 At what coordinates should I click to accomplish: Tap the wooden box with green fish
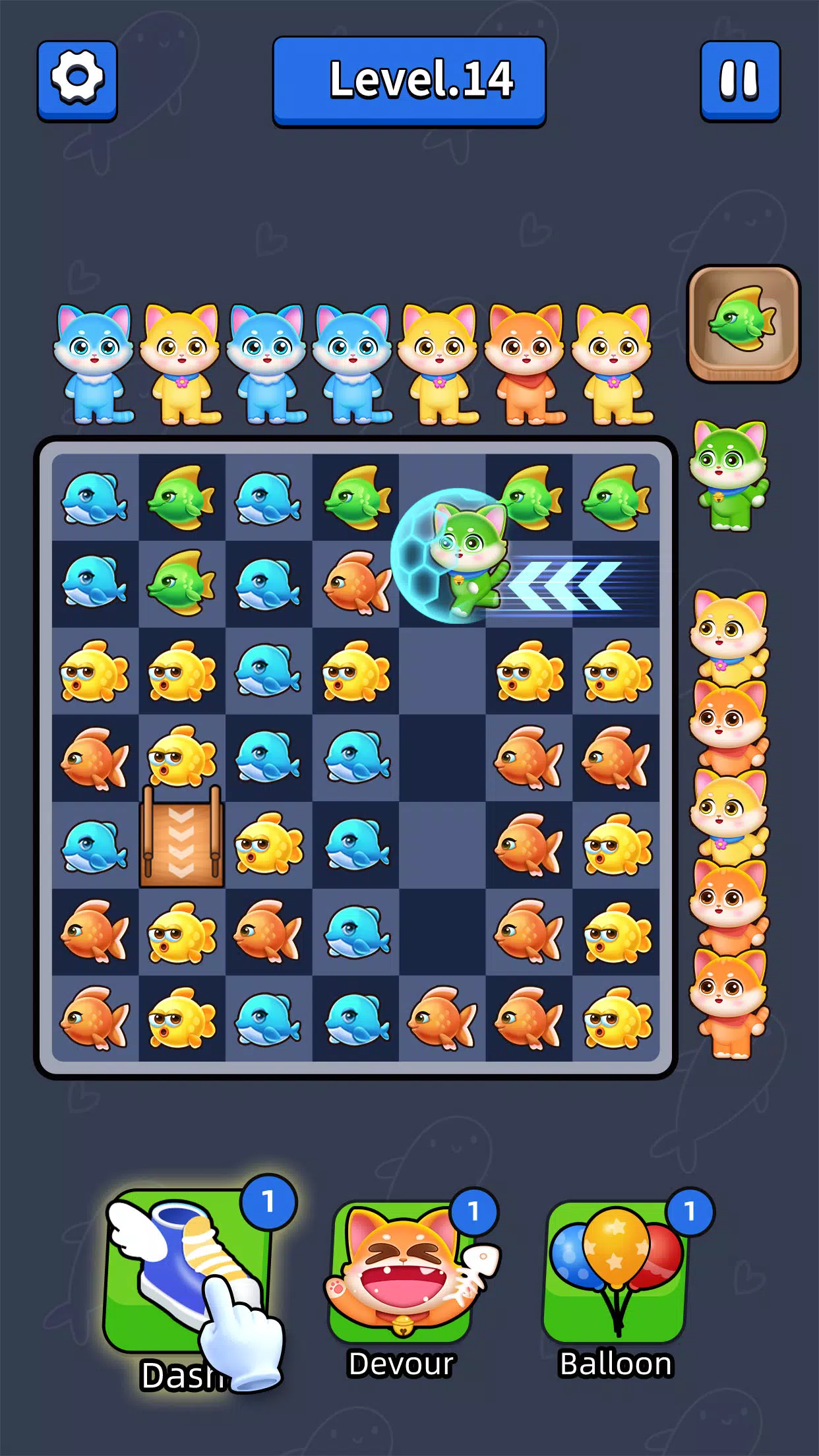[743, 323]
